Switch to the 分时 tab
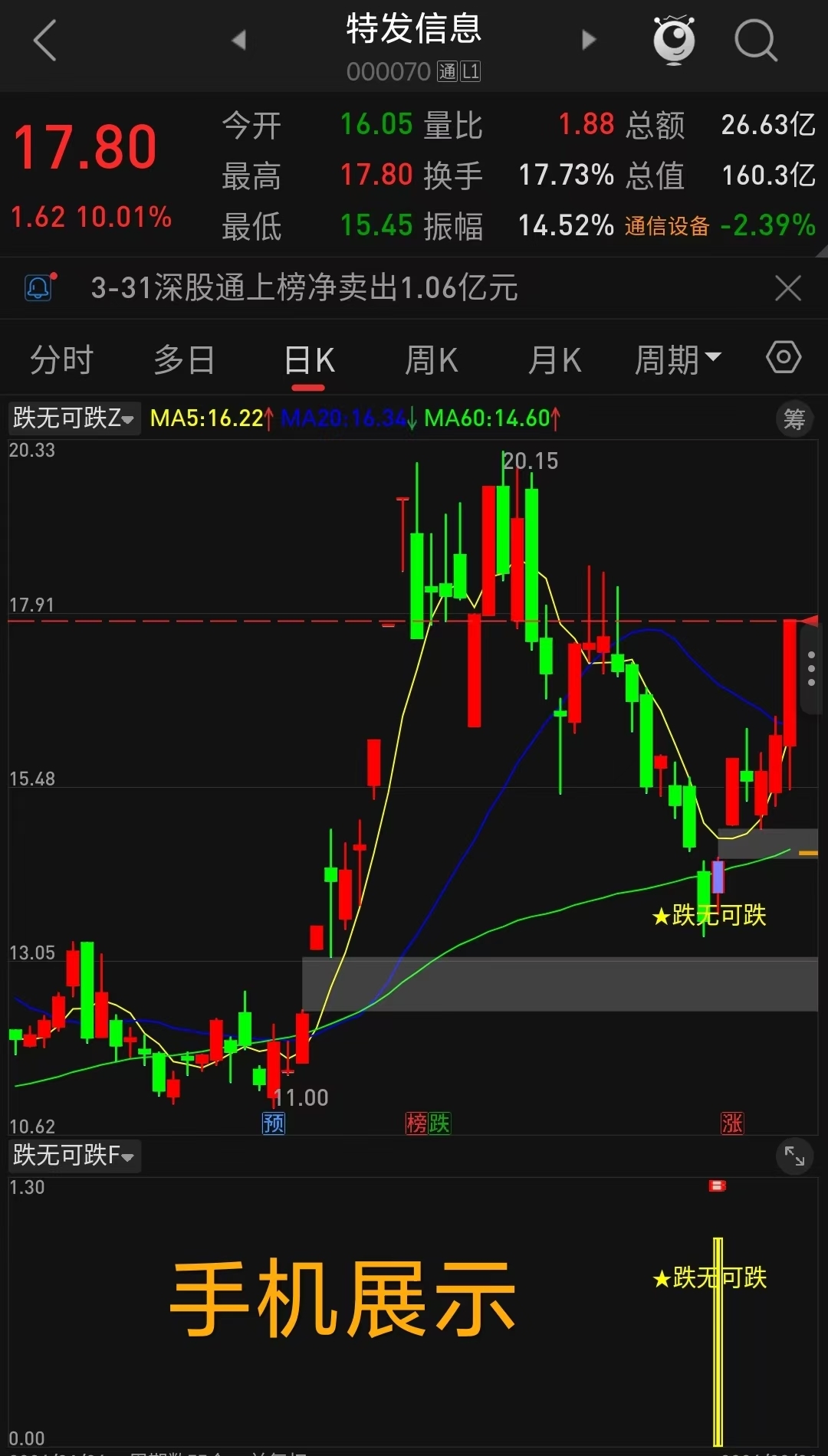The height and width of the screenshot is (1456, 828). click(x=61, y=359)
